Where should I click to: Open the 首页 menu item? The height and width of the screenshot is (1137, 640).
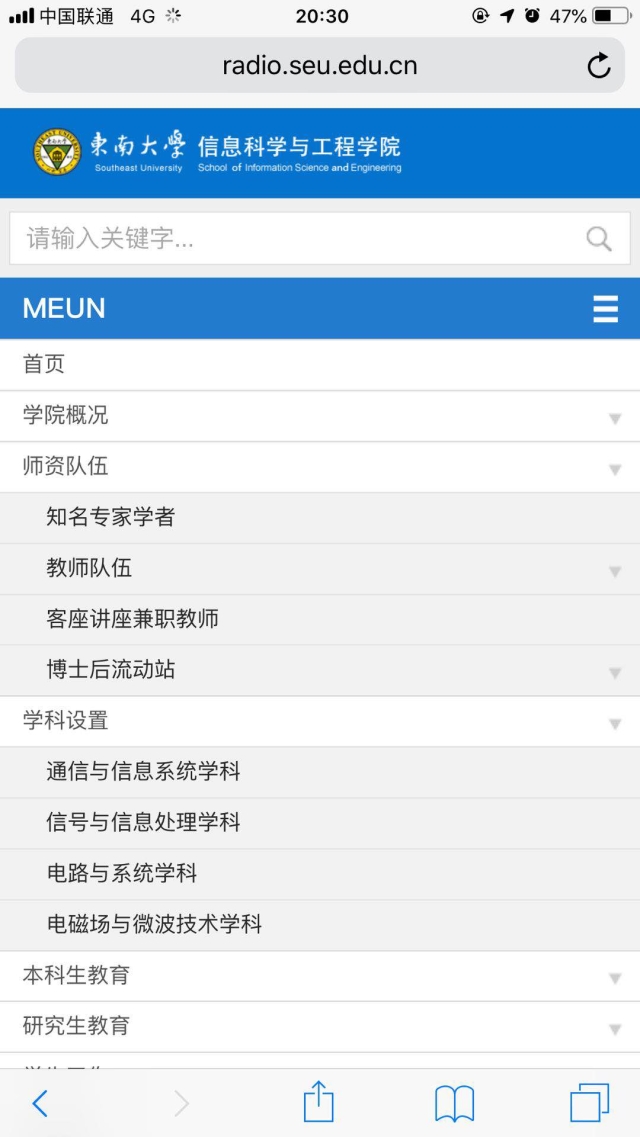click(x=44, y=364)
